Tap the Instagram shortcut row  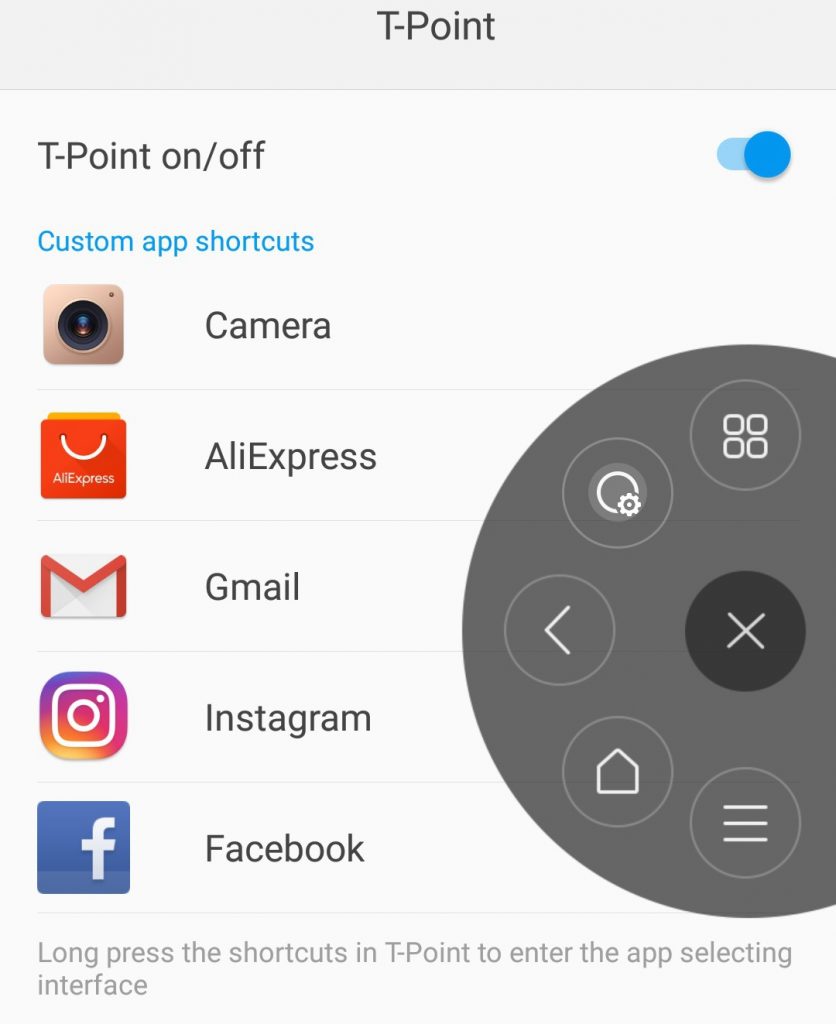coord(287,718)
